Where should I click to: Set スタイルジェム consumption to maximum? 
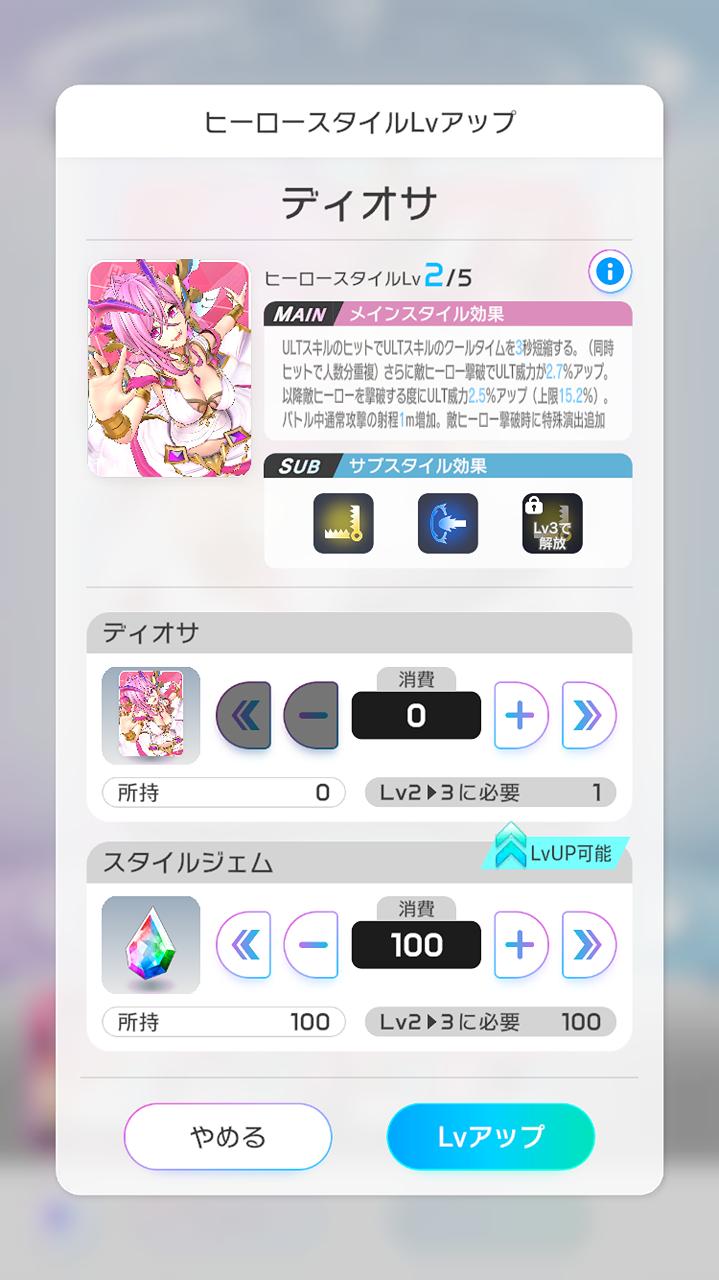[x=589, y=944]
